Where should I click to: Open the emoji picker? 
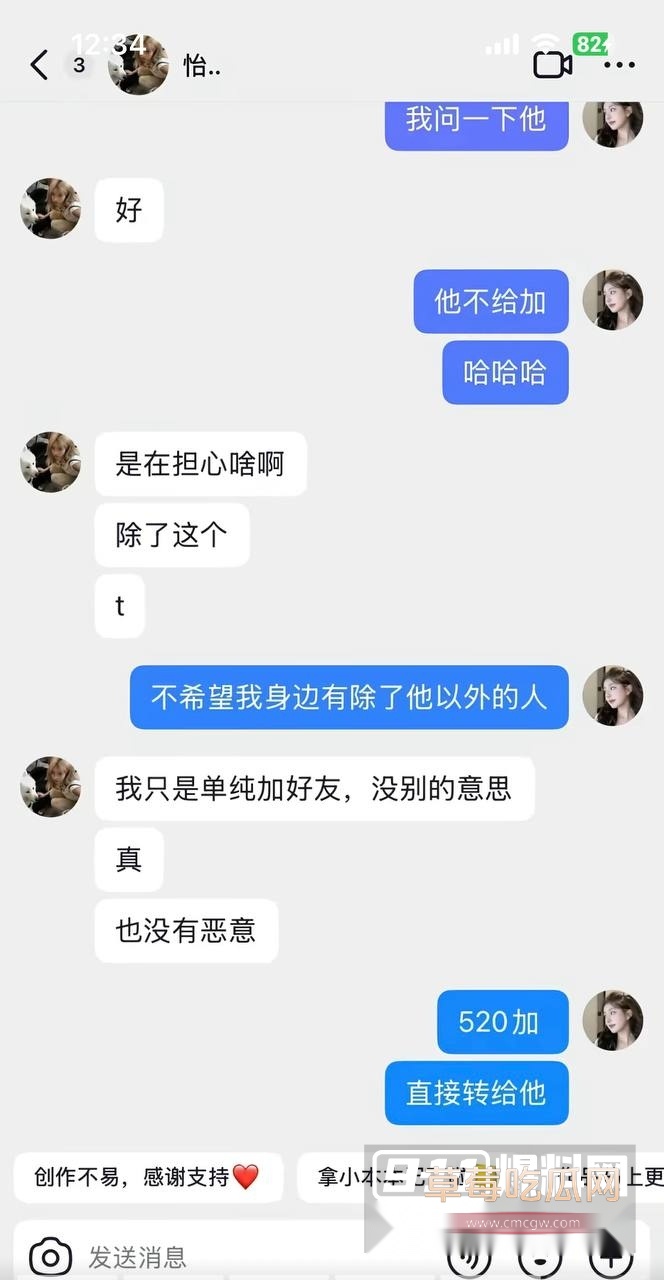click(x=538, y=1256)
